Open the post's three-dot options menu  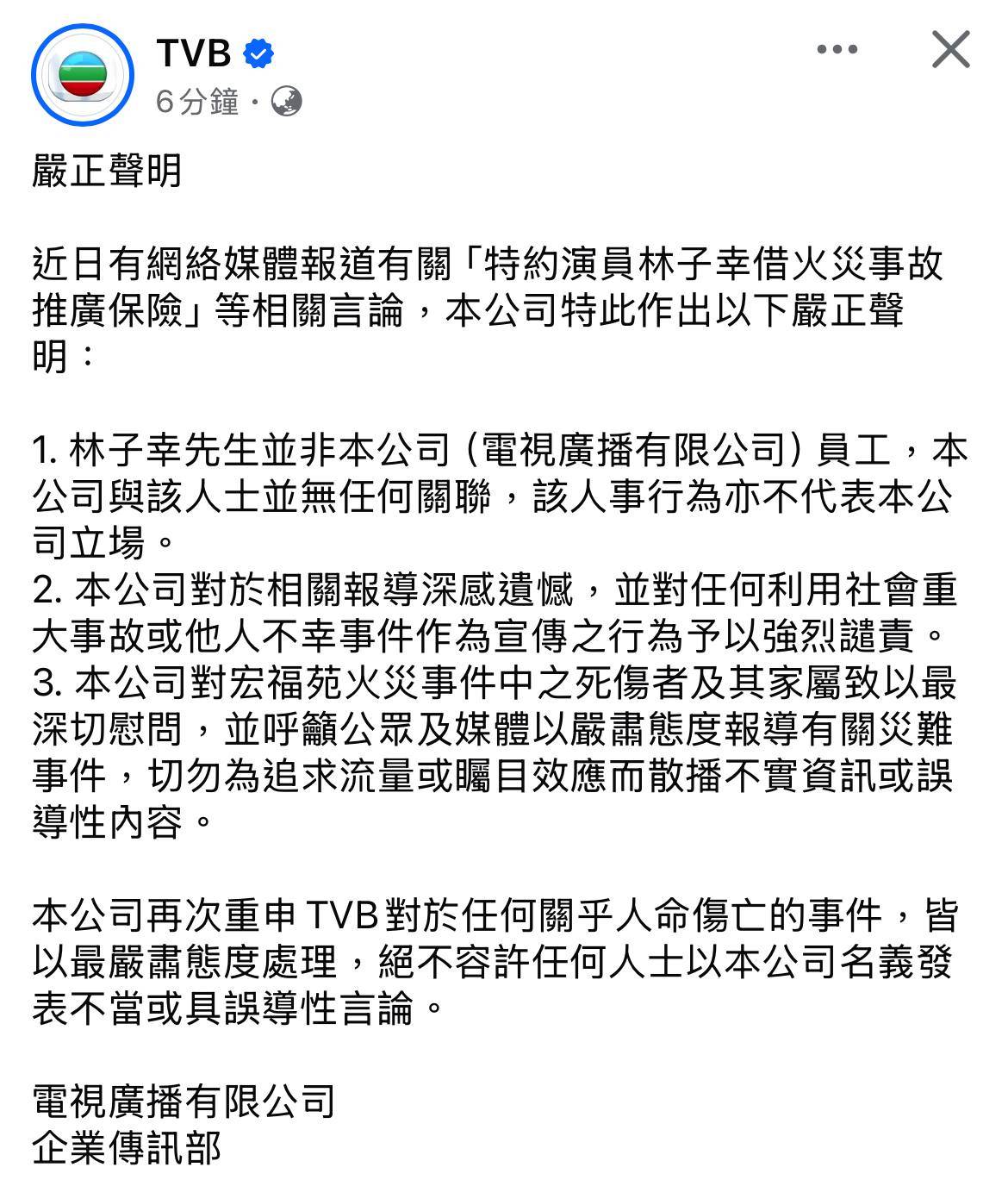point(837,49)
